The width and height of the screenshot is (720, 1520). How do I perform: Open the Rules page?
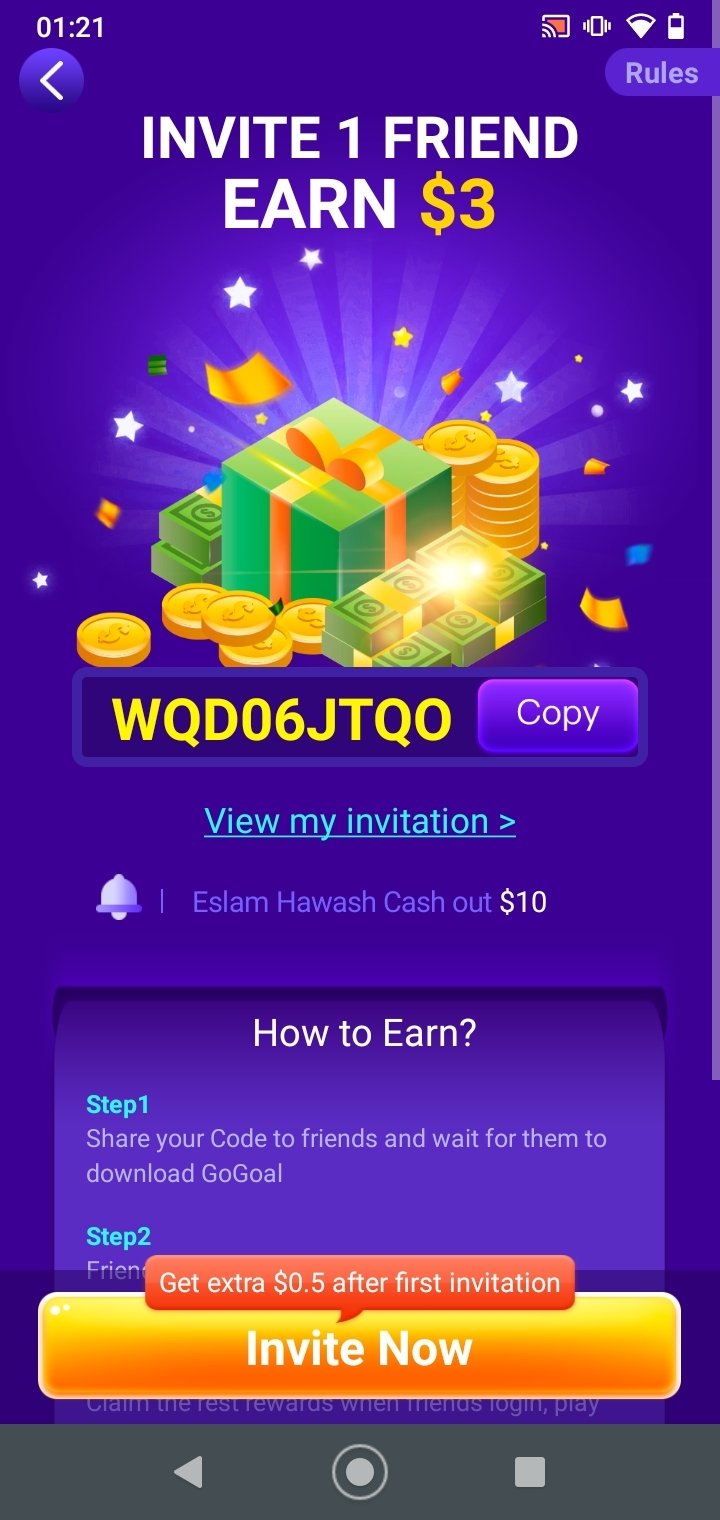point(661,73)
